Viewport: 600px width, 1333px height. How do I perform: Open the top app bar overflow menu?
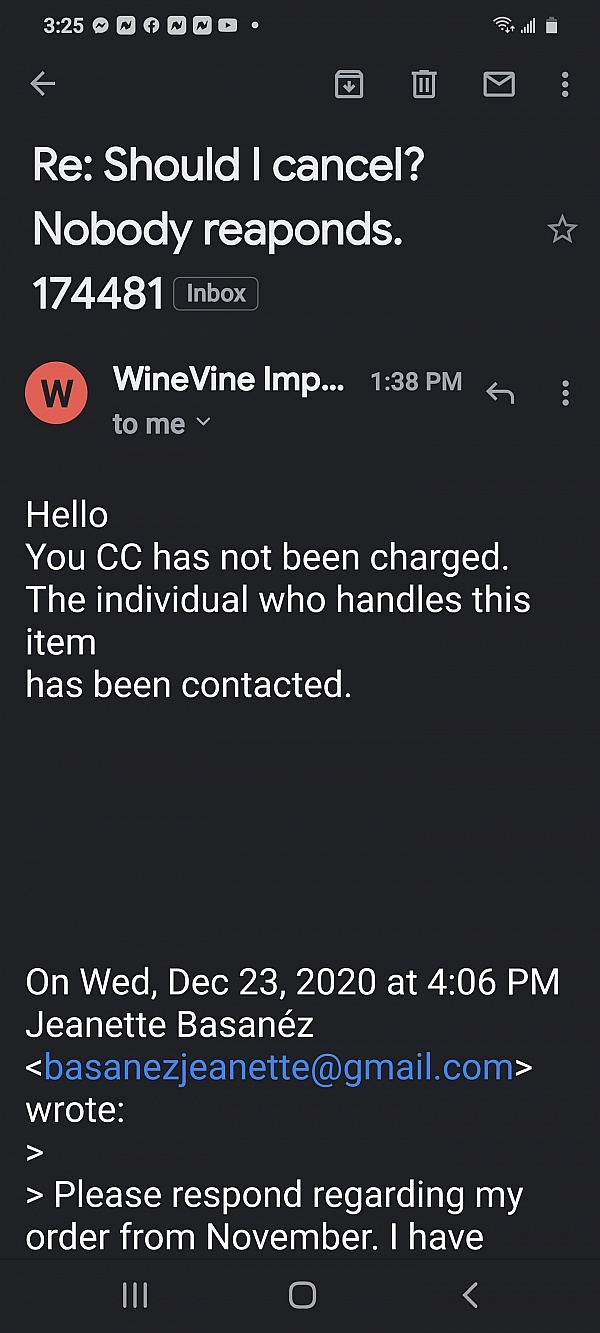click(565, 85)
